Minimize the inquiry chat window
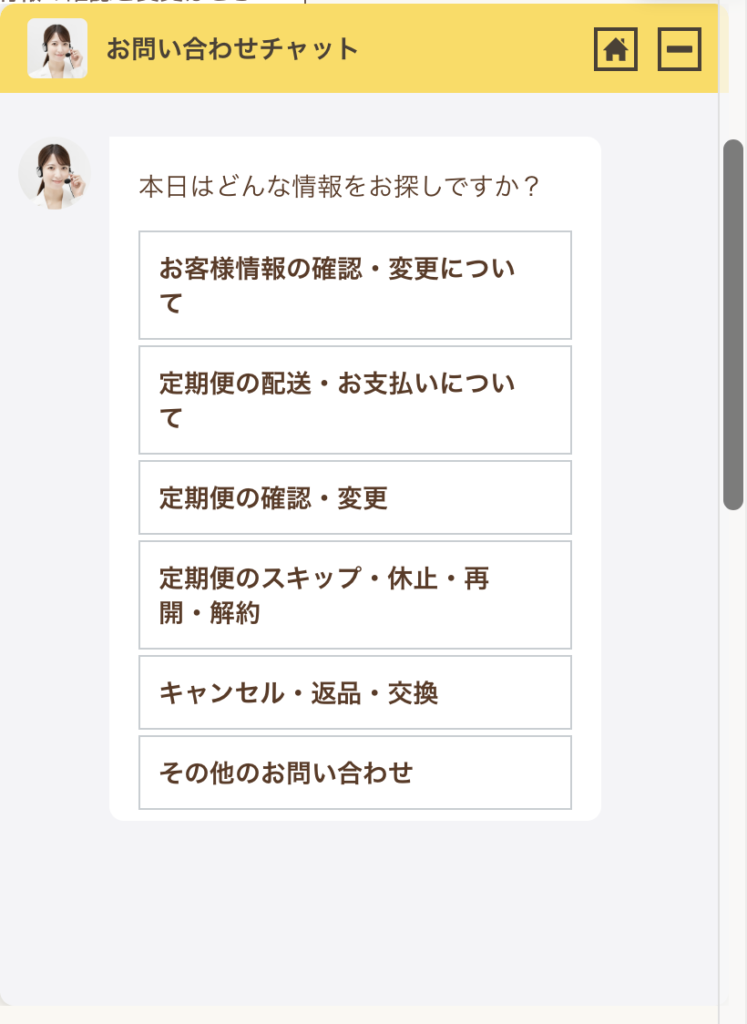 click(x=679, y=49)
